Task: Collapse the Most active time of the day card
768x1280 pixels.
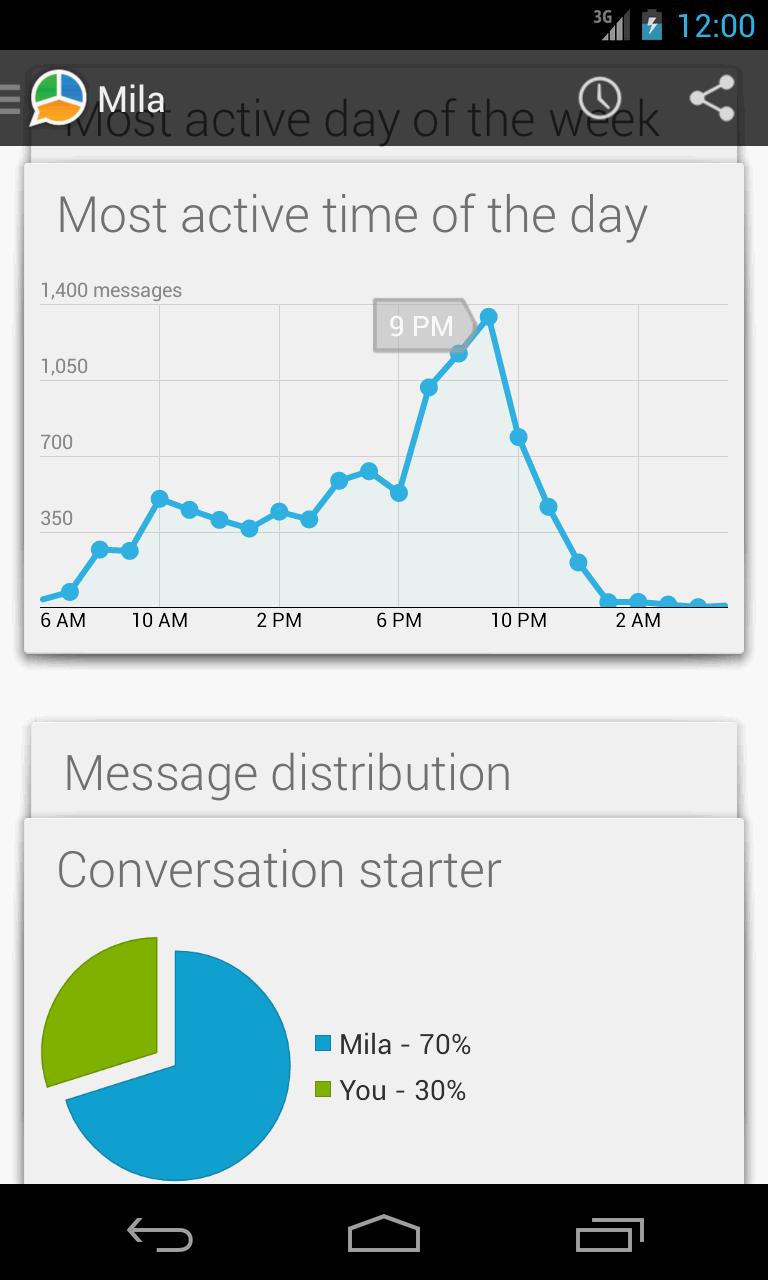Action: pyautogui.click(x=352, y=214)
